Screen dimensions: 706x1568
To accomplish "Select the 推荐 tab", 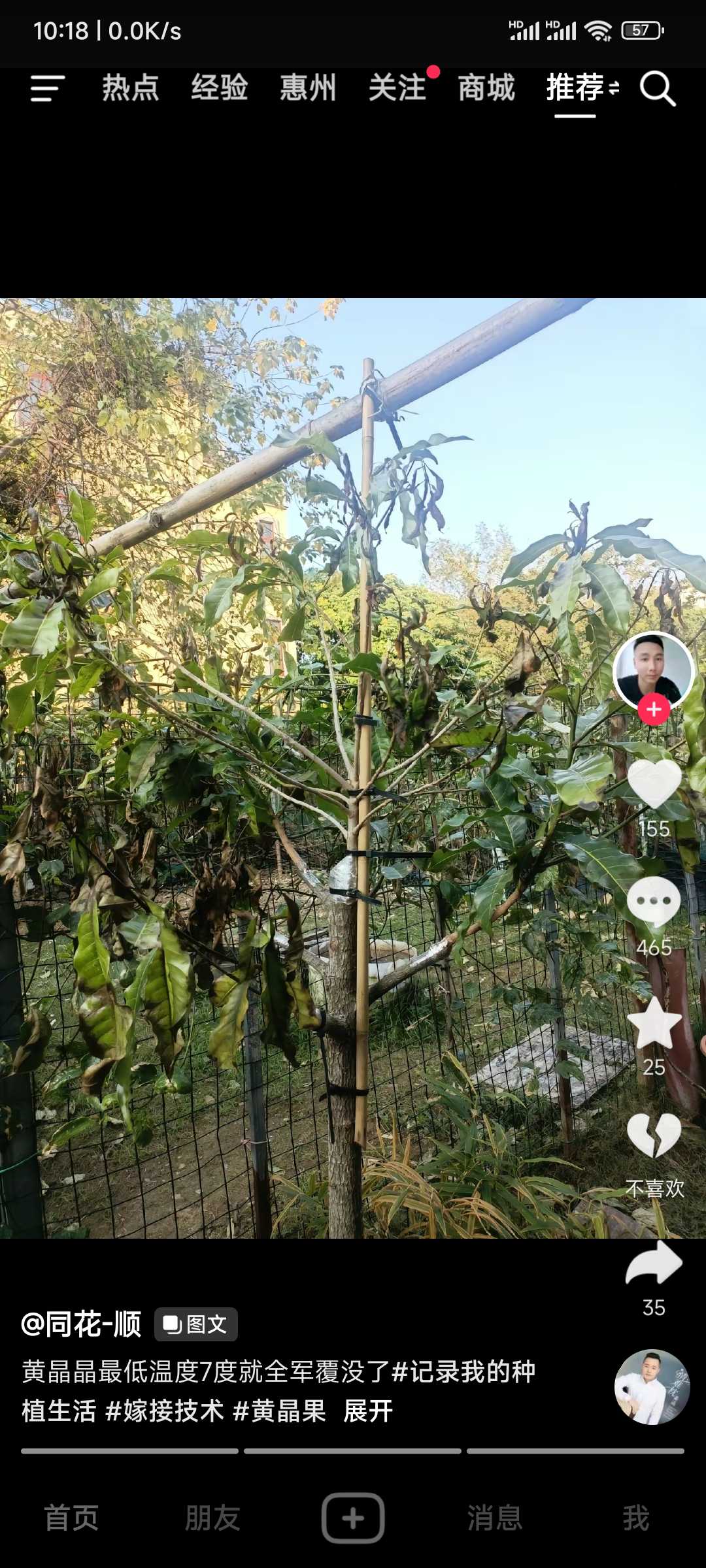I will click(x=575, y=88).
